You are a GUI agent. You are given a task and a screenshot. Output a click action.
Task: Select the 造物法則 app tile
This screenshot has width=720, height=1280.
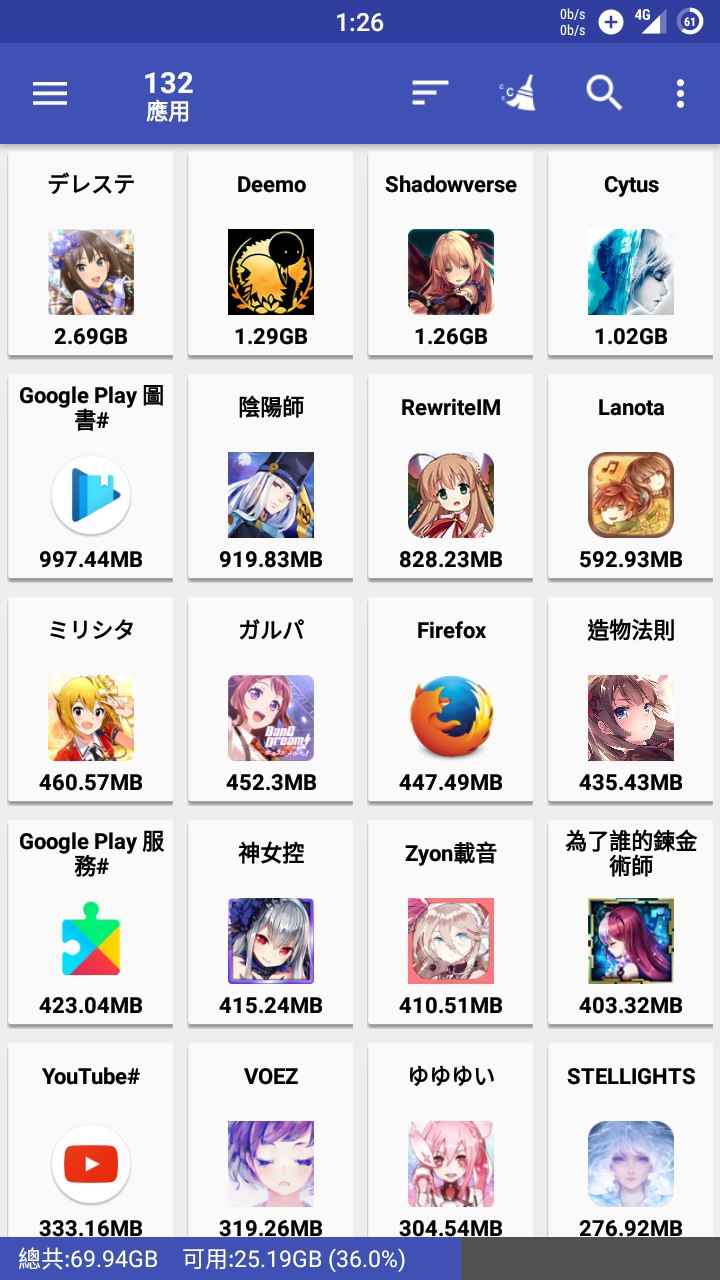[631, 700]
